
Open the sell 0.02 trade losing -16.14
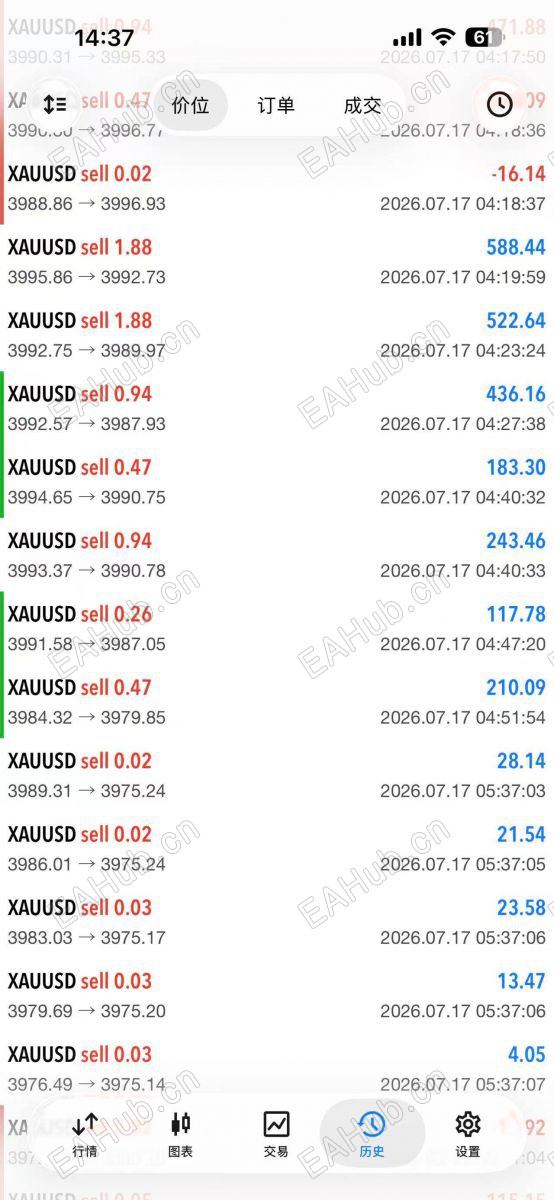pyautogui.click(x=277, y=188)
